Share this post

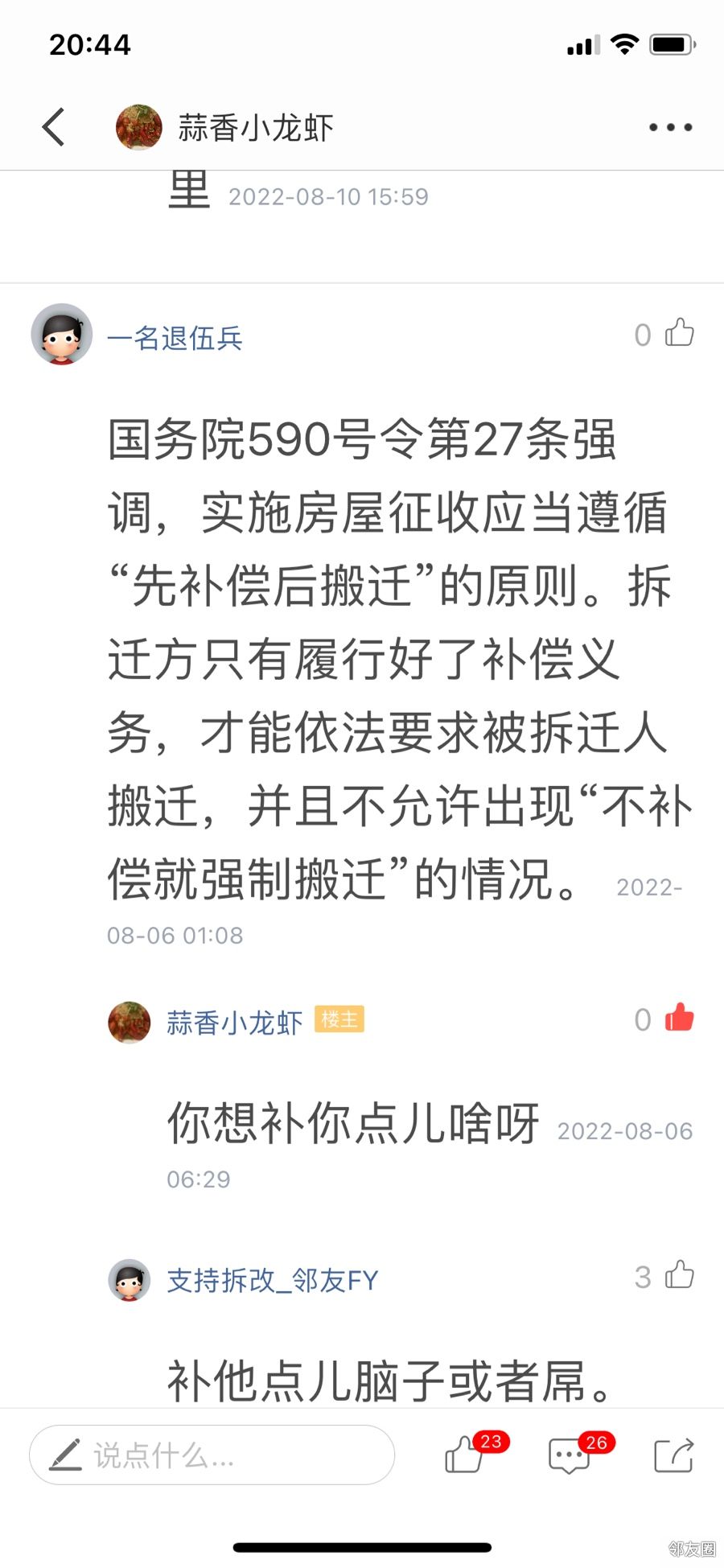[673, 1455]
